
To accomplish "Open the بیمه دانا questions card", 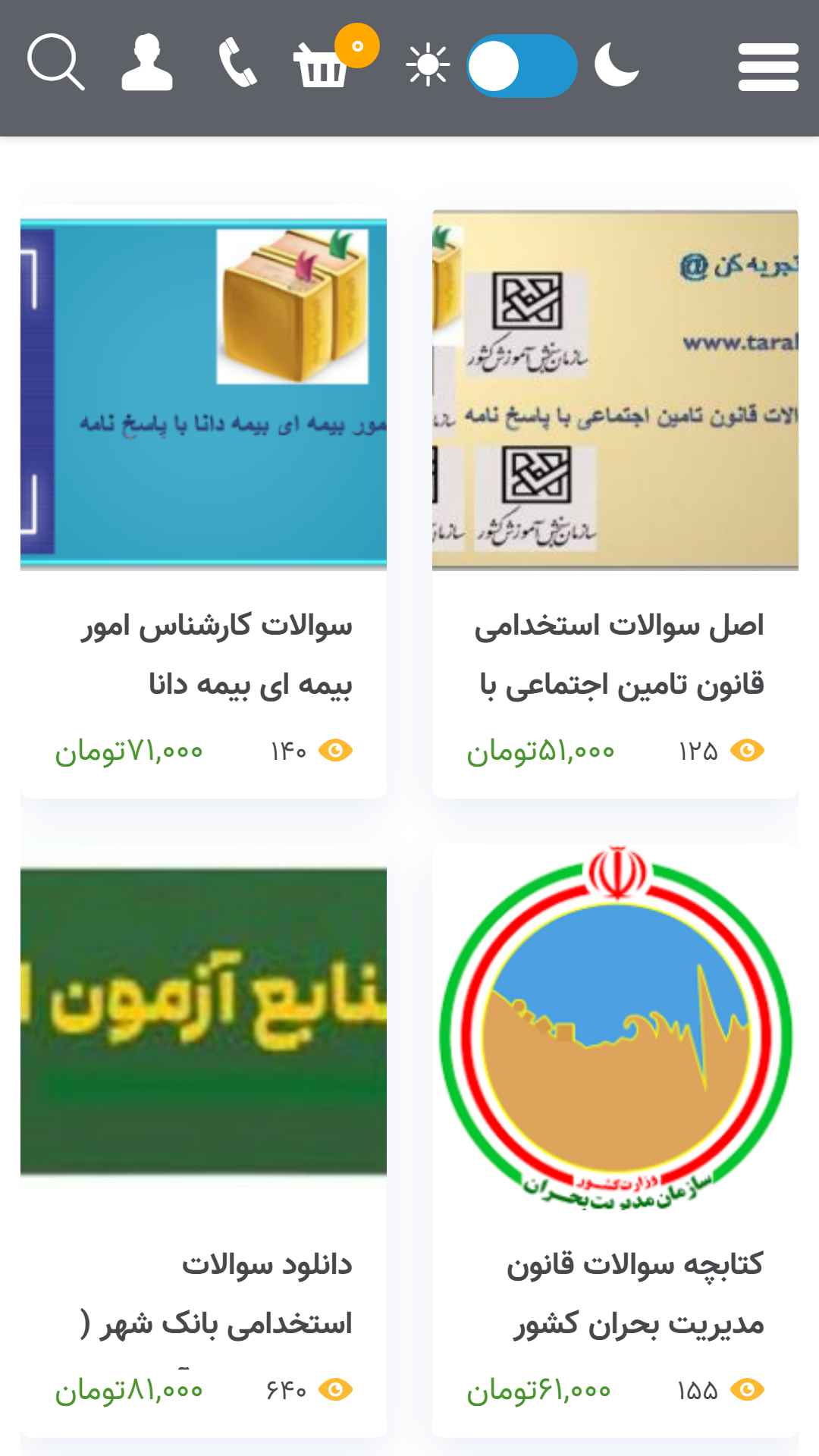I will 203,501.
